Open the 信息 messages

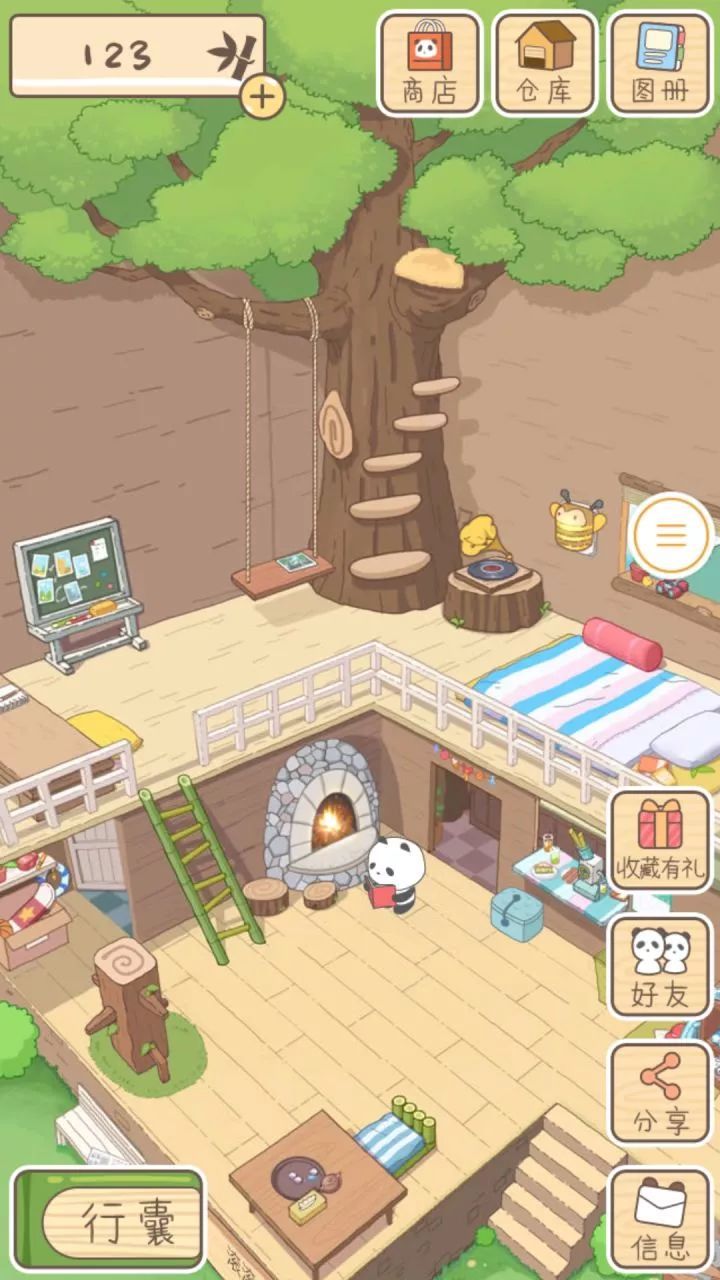661,1218
